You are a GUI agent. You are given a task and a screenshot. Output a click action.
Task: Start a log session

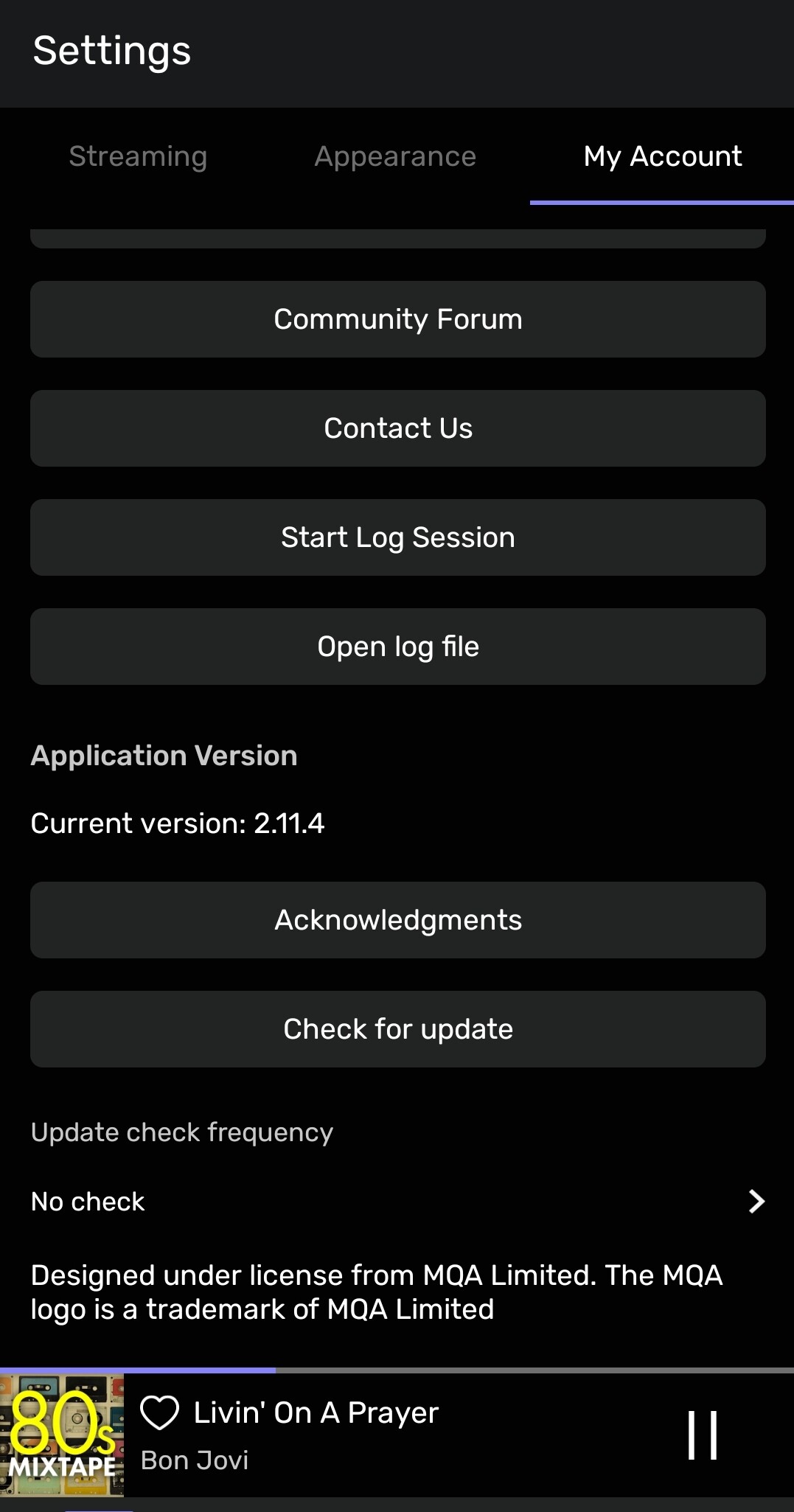click(397, 537)
